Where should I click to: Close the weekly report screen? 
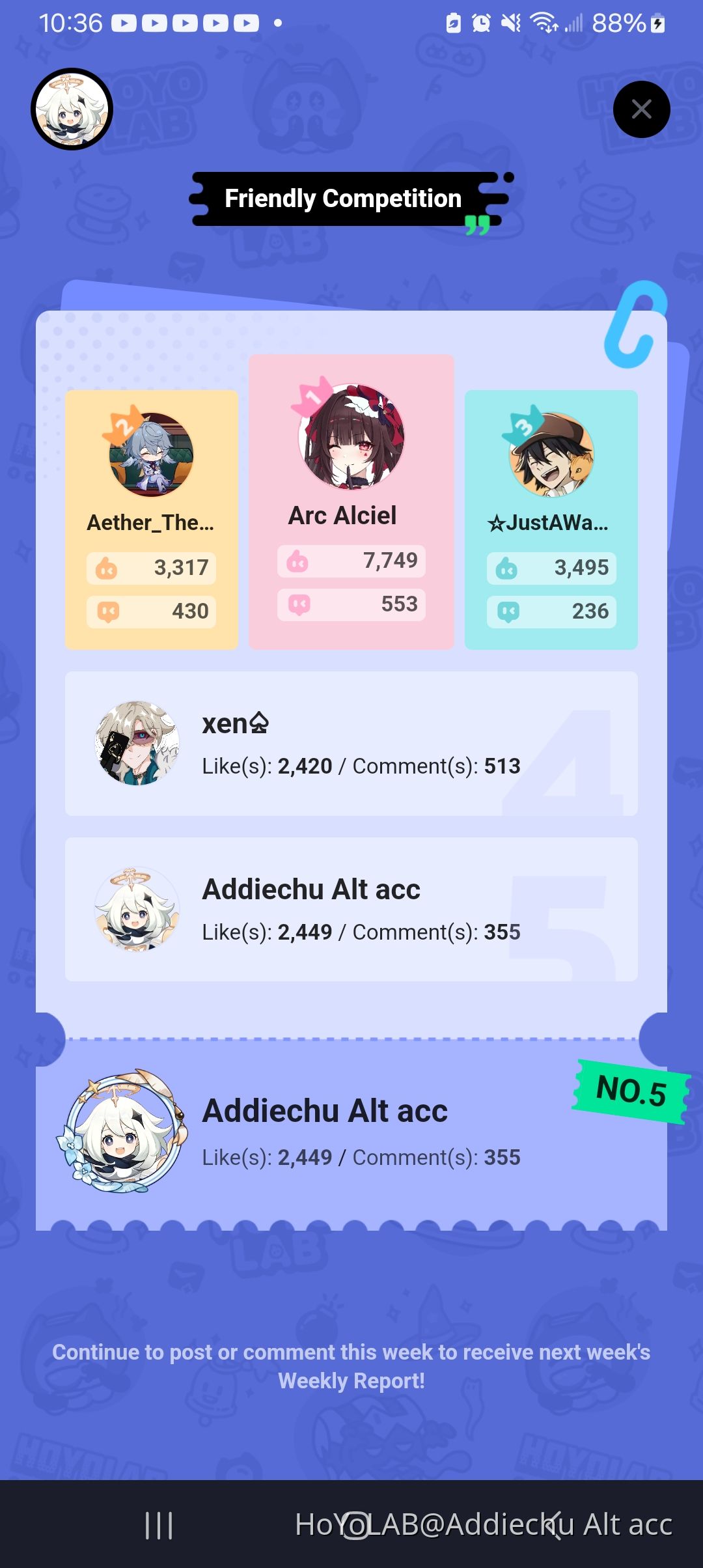641,109
